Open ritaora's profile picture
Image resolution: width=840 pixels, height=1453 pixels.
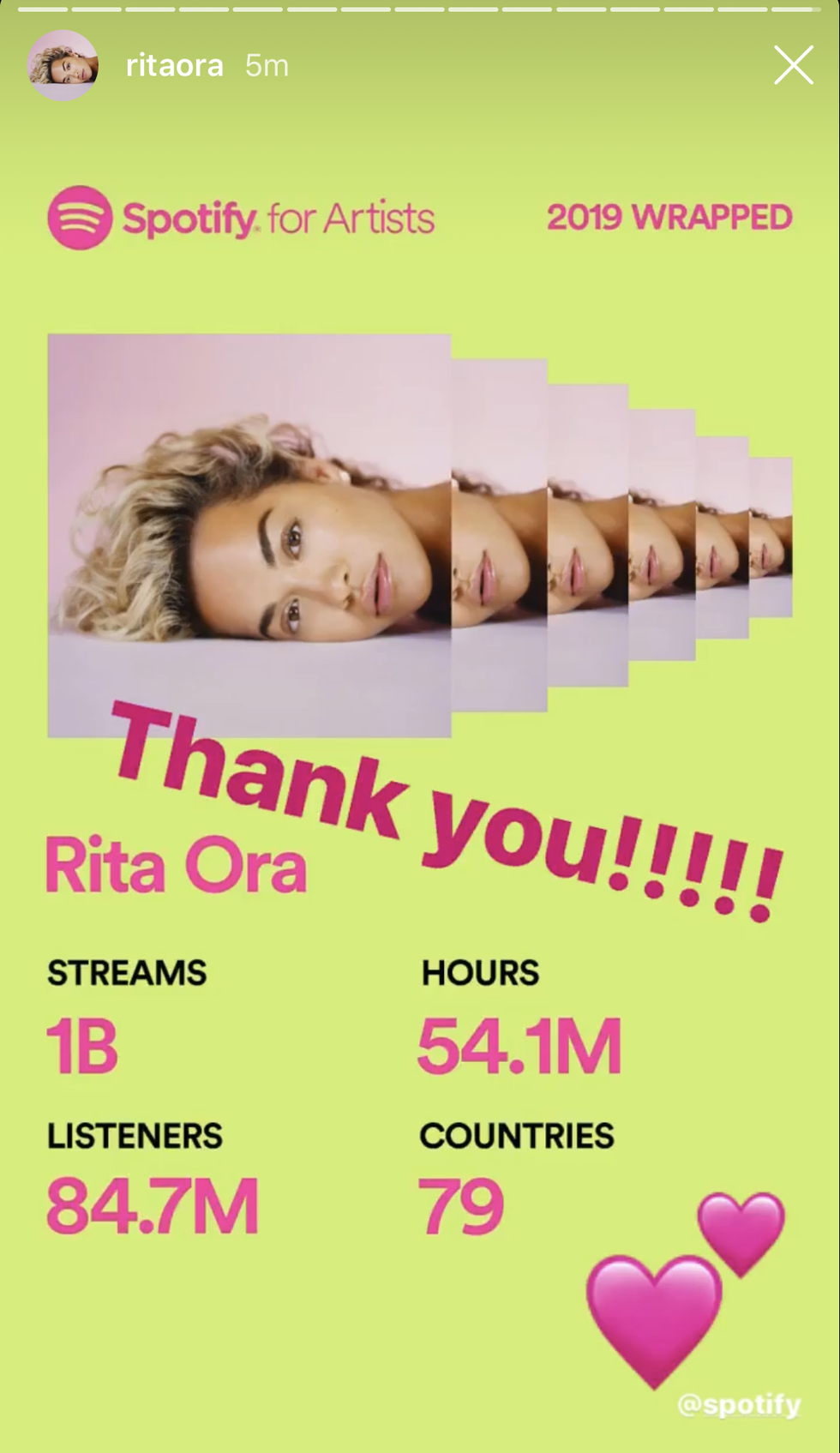coord(63,65)
